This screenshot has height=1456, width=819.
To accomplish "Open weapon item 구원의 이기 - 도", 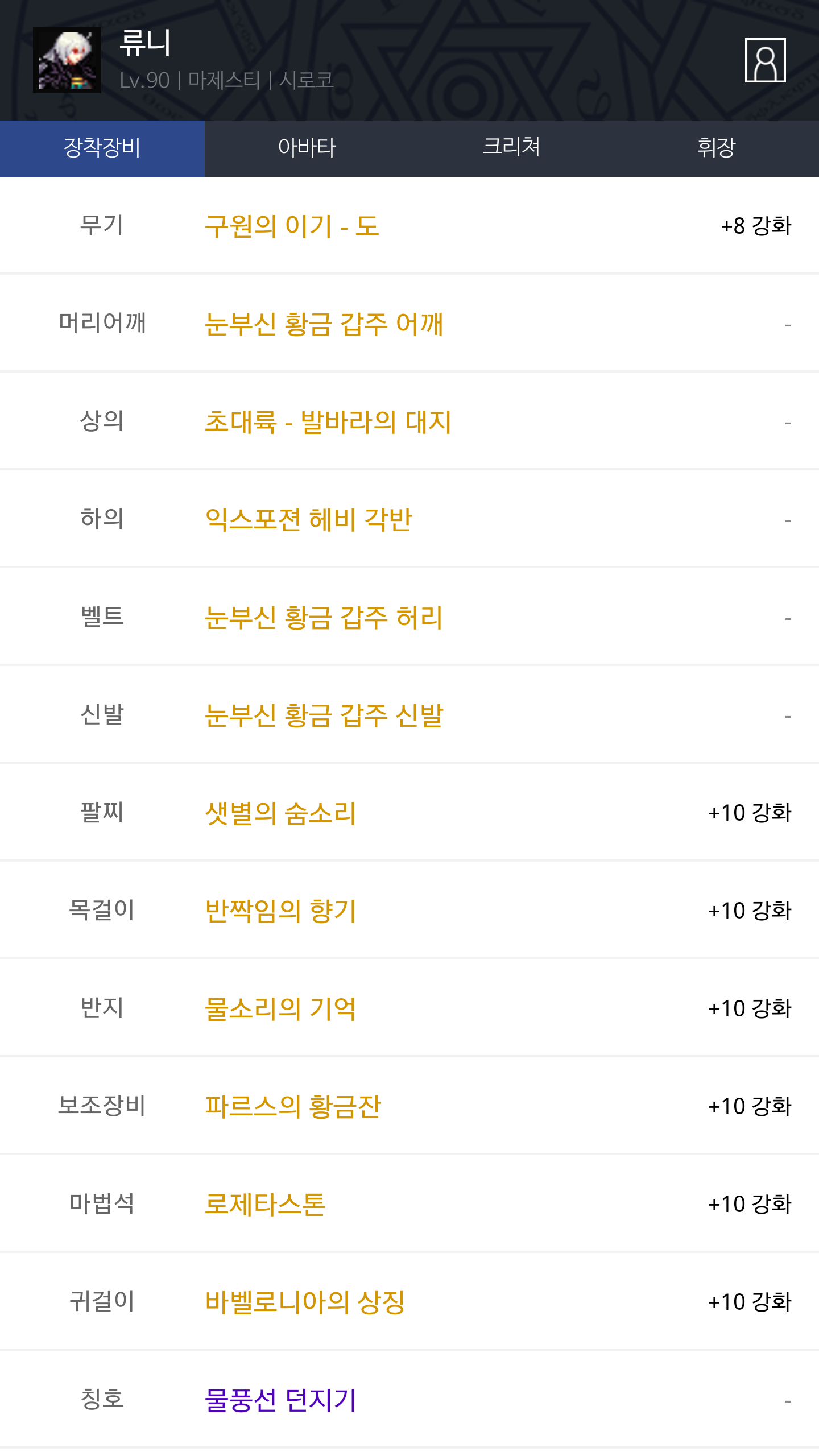I will (292, 226).
